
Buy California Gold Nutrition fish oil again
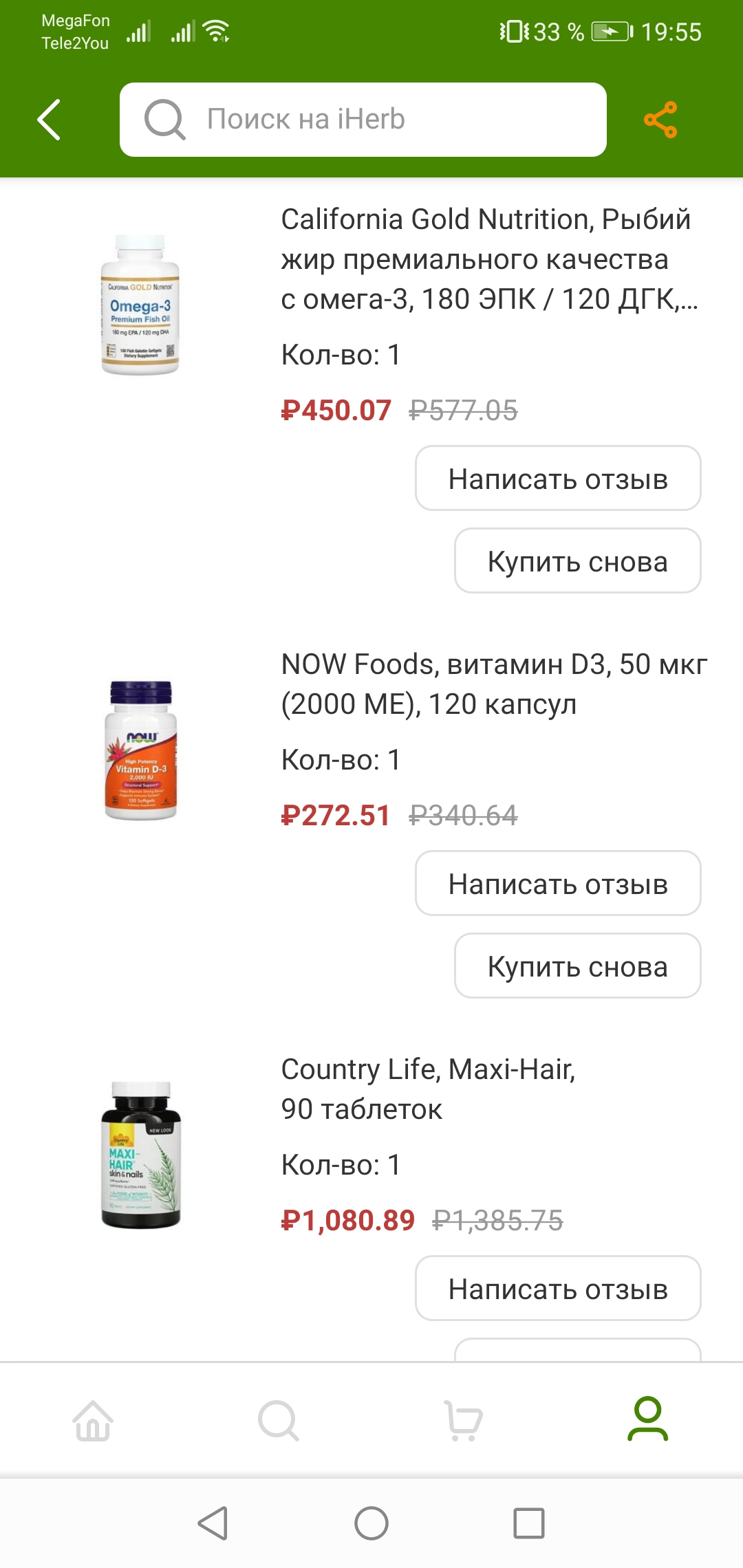(x=577, y=561)
